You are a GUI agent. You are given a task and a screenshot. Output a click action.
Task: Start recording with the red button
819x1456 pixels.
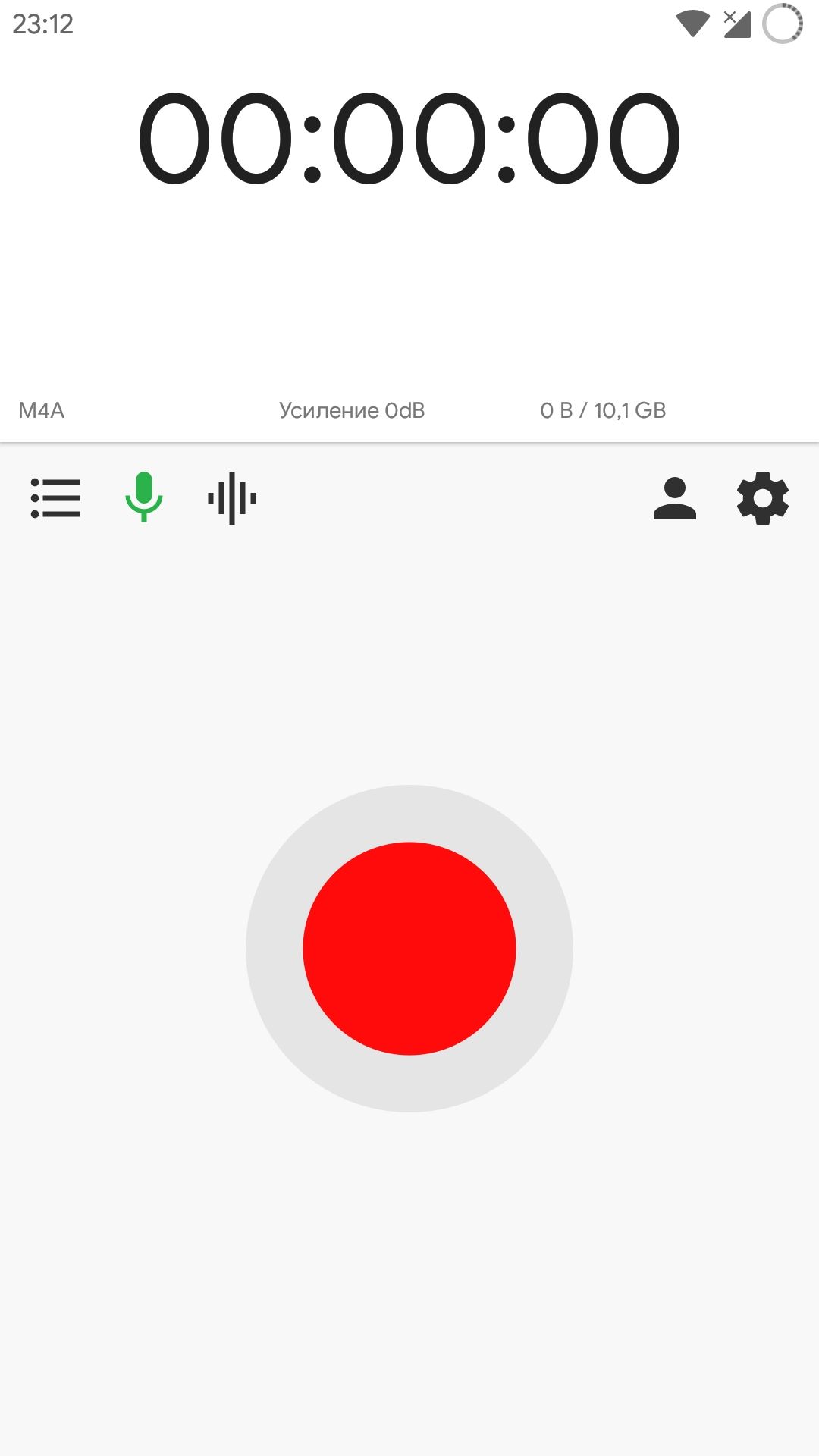click(x=409, y=948)
